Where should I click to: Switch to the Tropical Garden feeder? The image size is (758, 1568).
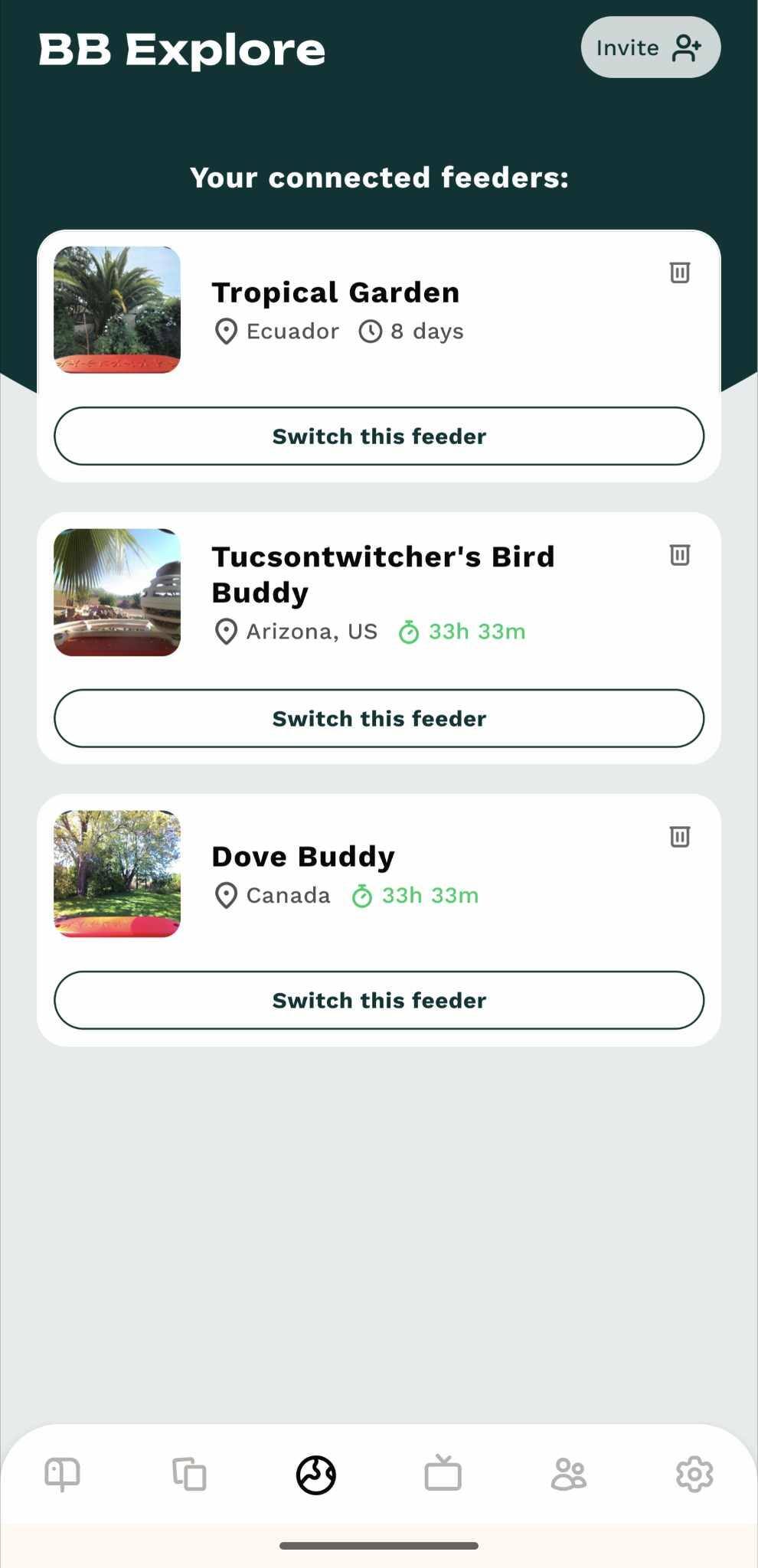pos(379,436)
